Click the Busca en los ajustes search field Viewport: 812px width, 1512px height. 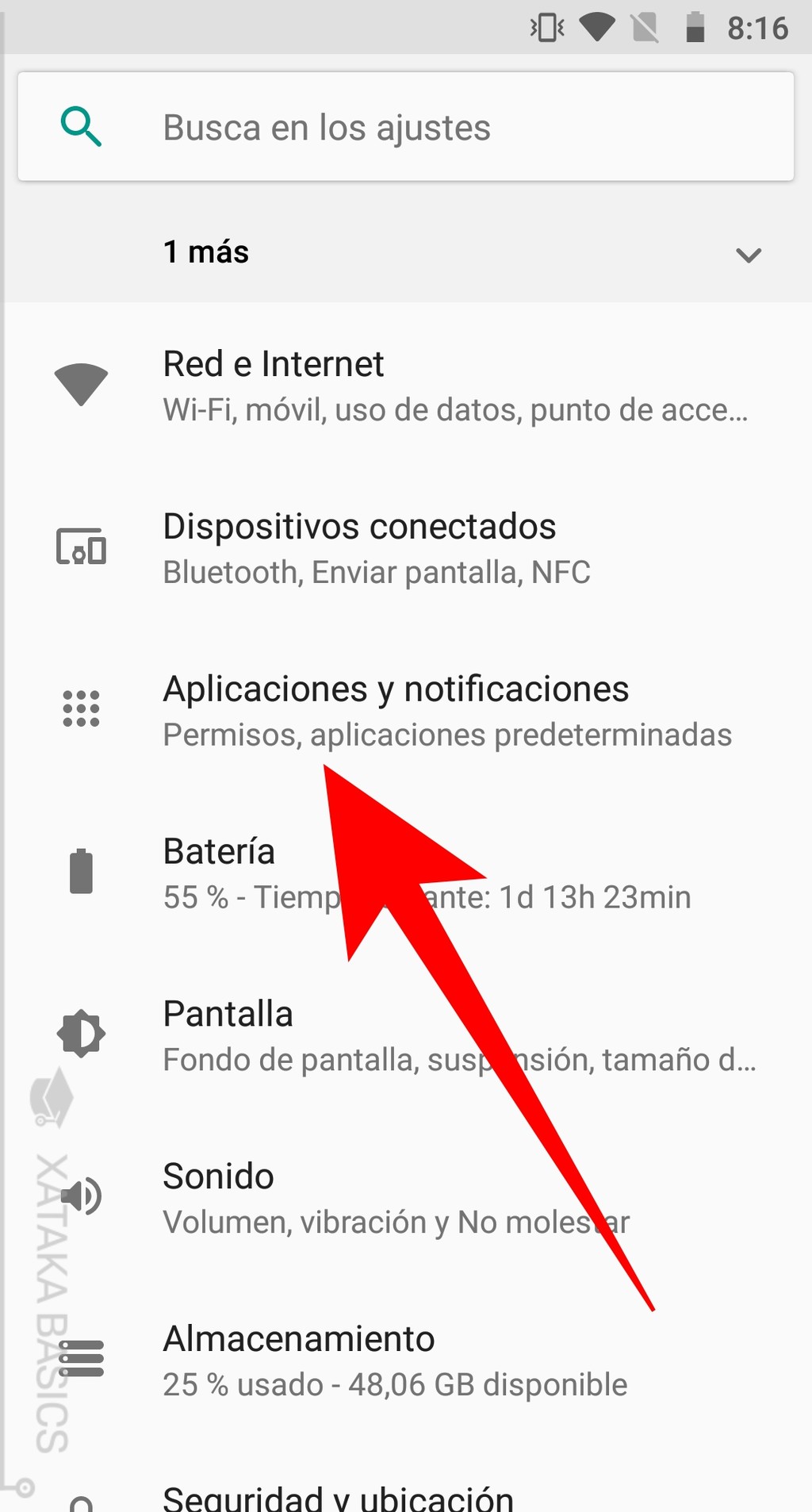click(396, 126)
